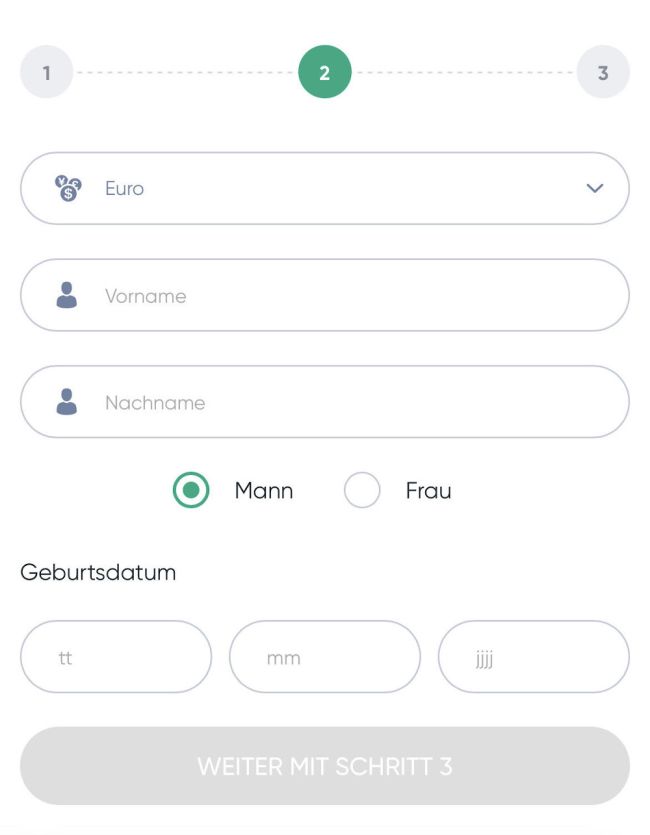Tap Weiter mit Schritt 3 button
Image resolution: width=650 pixels, height=835 pixels.
tap(324, 766)
